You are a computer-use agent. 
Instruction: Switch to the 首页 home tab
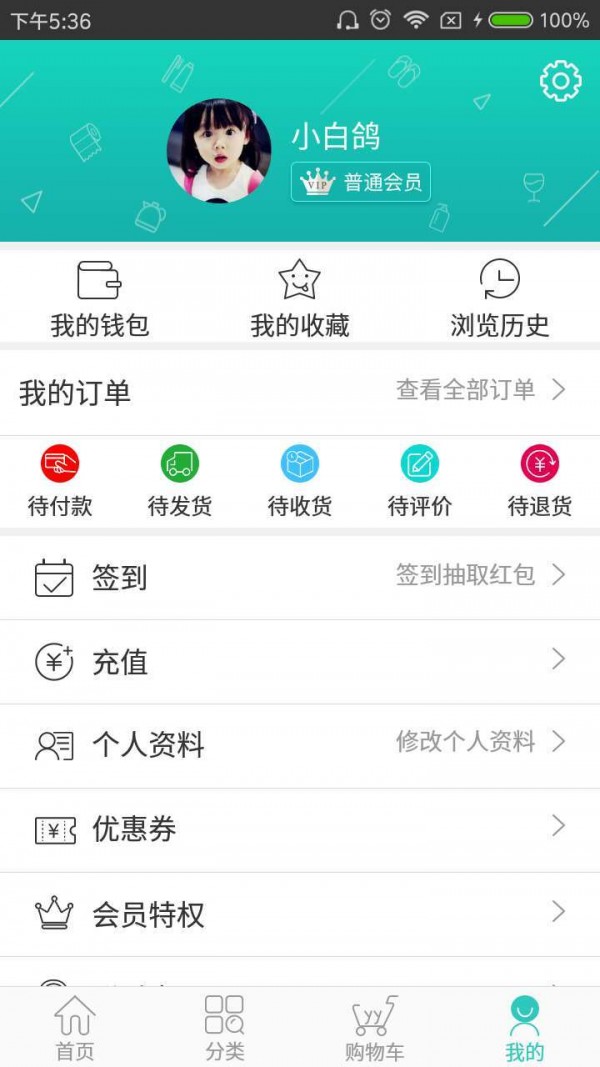click(75, 1027)
